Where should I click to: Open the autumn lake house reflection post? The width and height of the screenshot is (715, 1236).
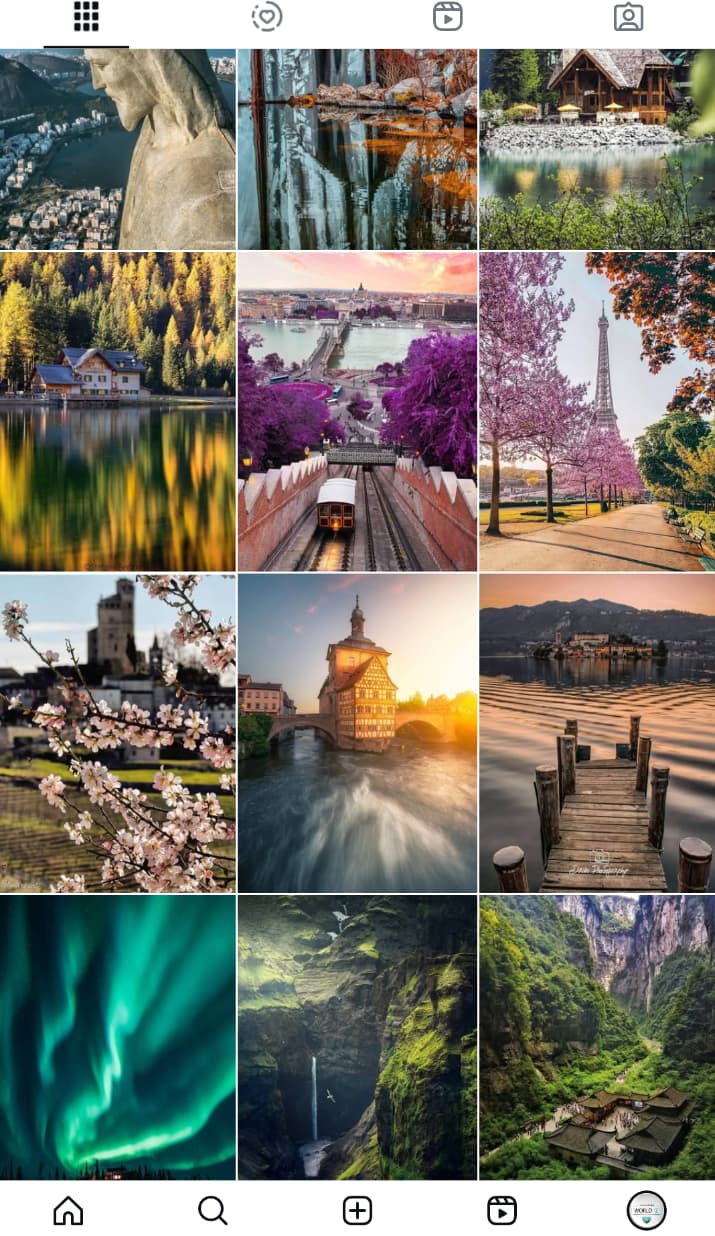pos(117,411)
